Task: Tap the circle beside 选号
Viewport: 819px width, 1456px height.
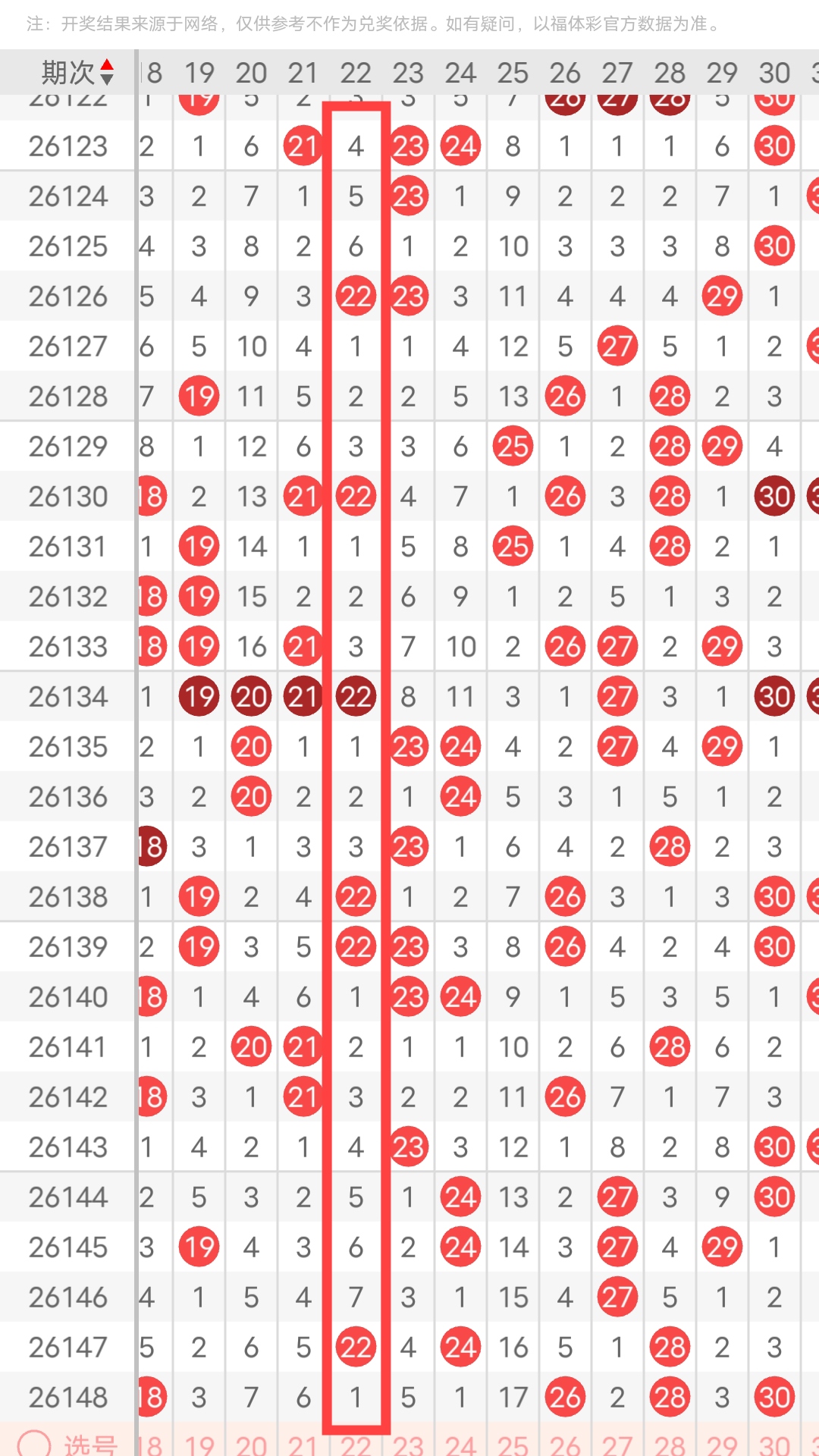Action: [x=34, y=1445]
